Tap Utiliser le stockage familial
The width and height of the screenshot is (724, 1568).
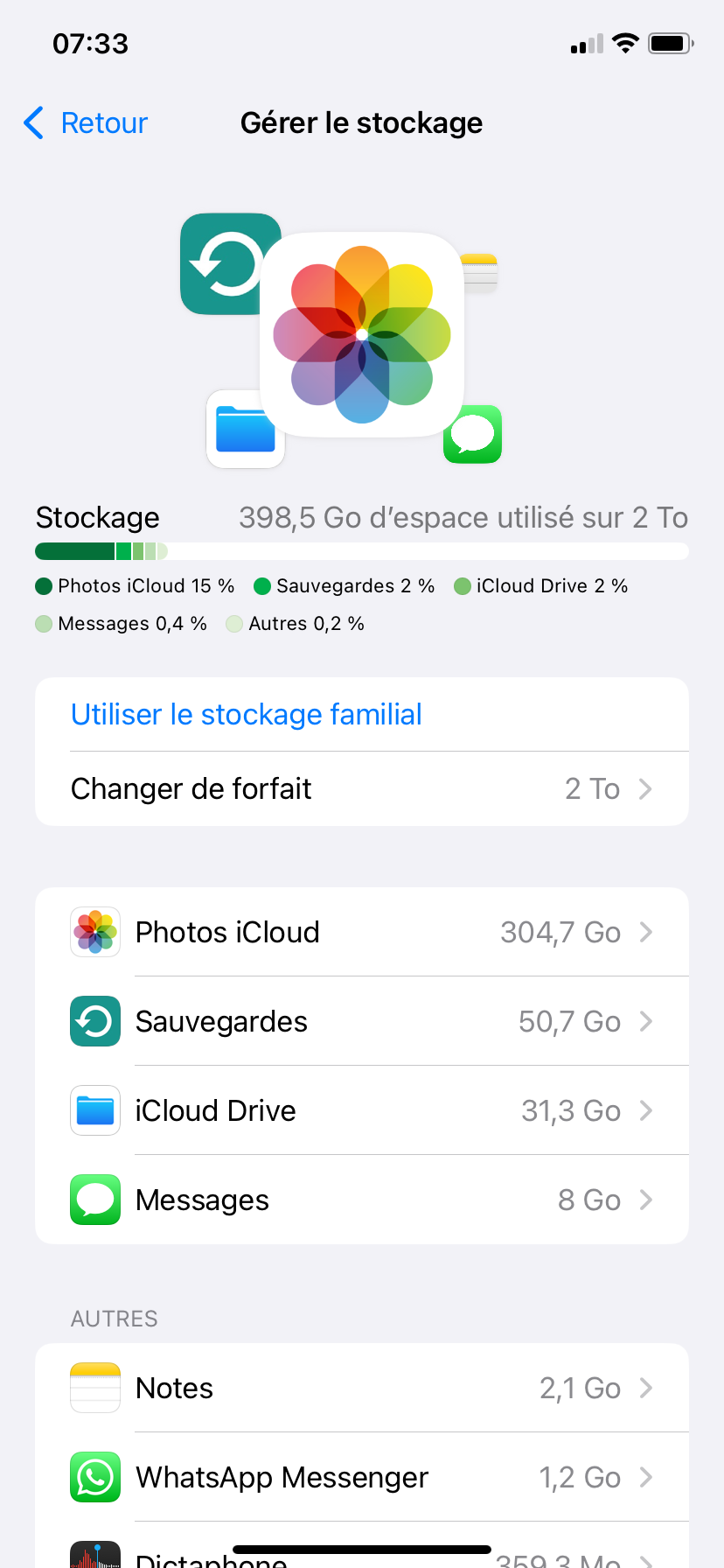point(247,715)
